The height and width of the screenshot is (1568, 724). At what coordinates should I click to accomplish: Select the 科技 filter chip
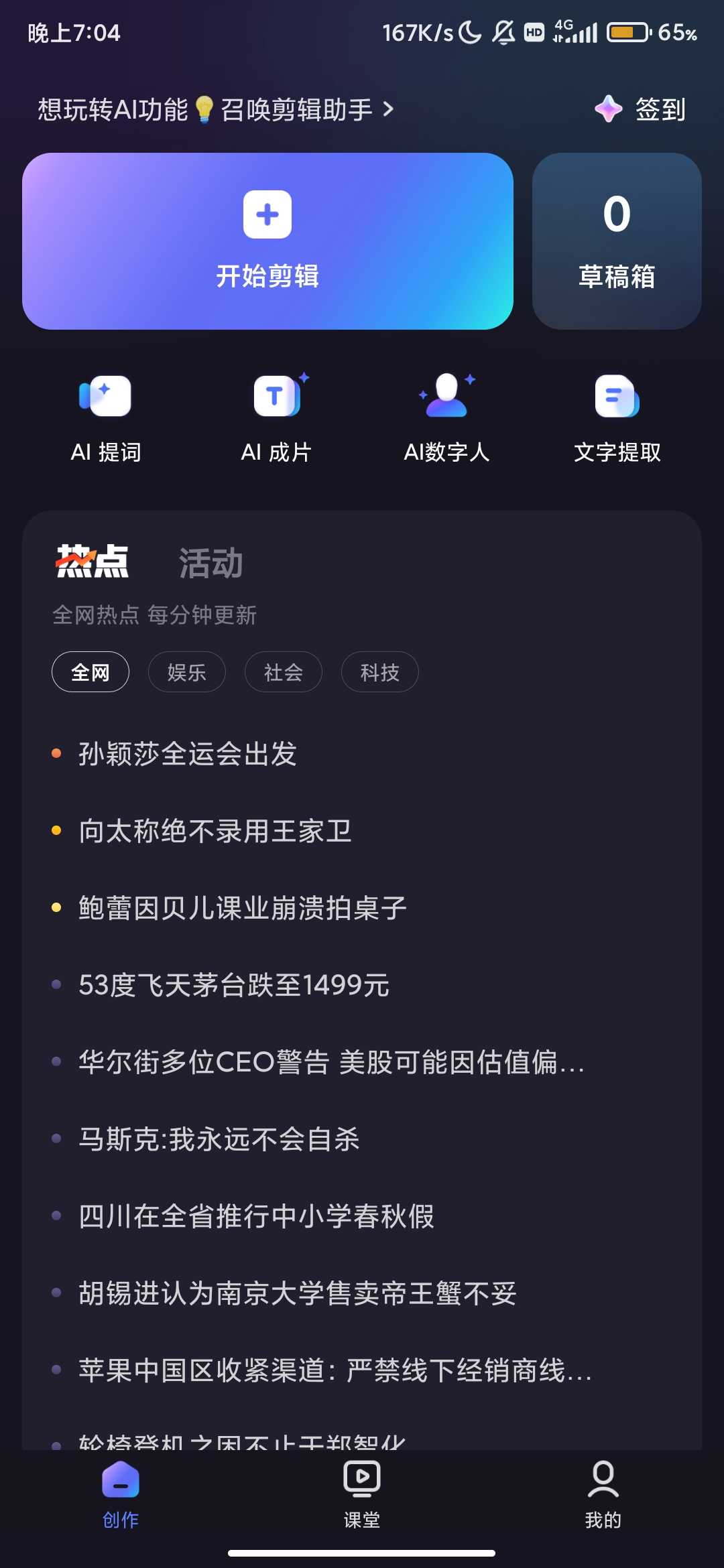click(x=379, y=671)
